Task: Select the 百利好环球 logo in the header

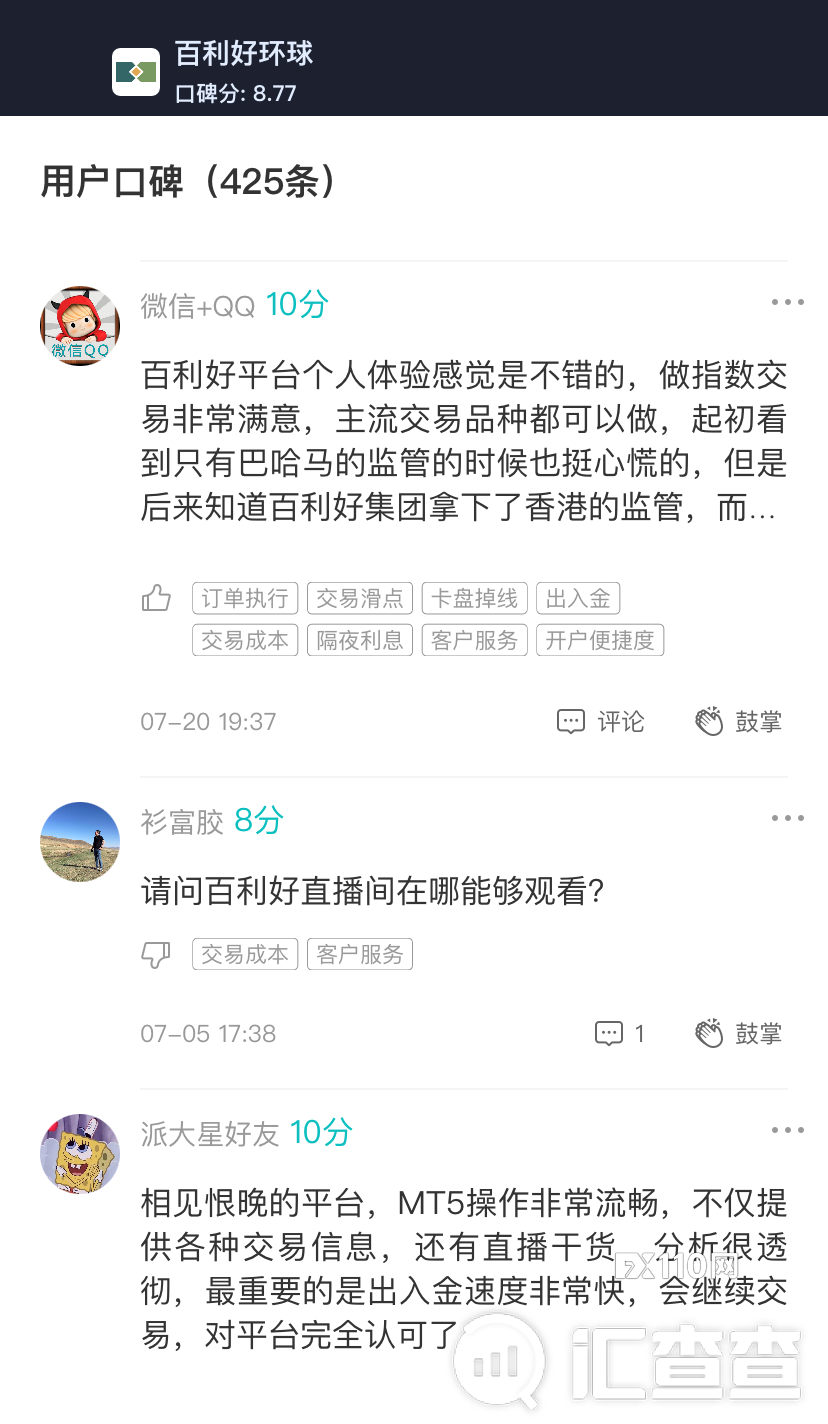Action: (136, 71)
